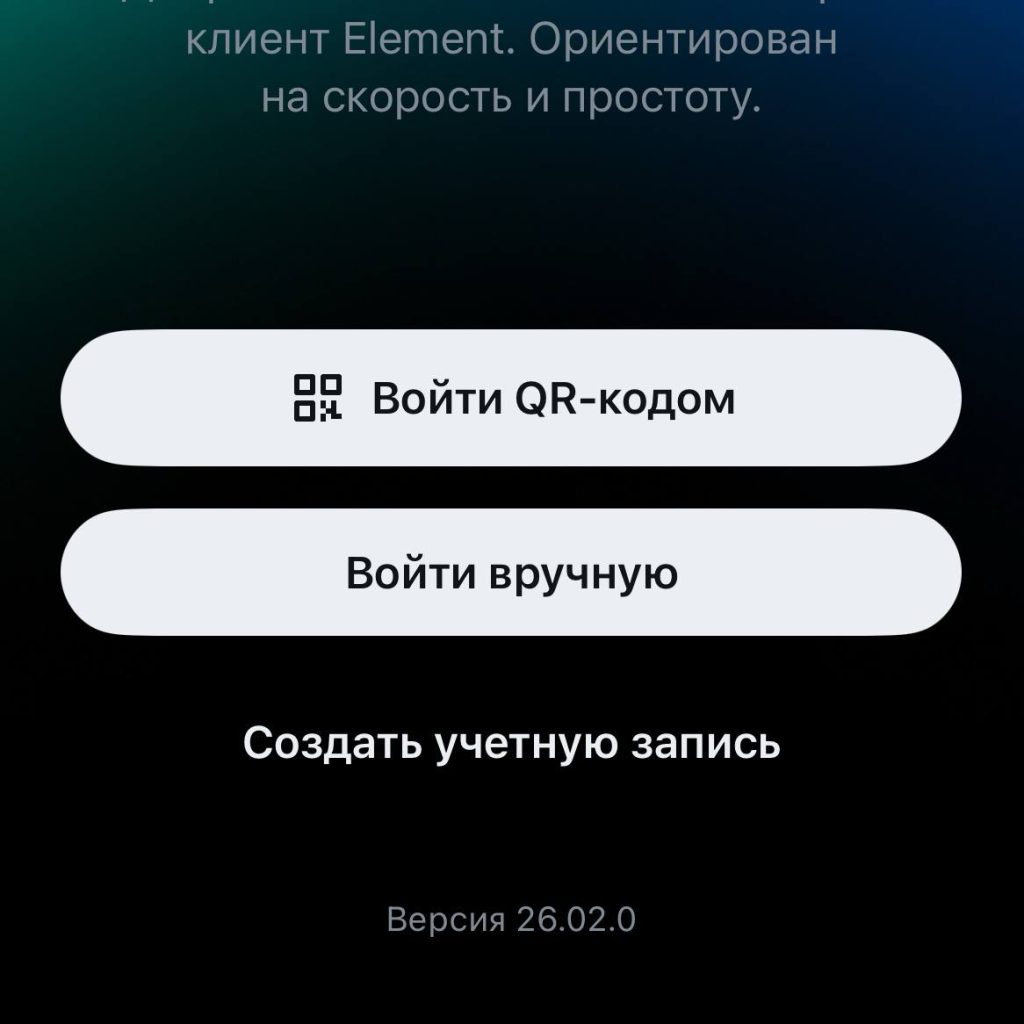Tap the Войти QR-кодом button

tap(511, 398)
